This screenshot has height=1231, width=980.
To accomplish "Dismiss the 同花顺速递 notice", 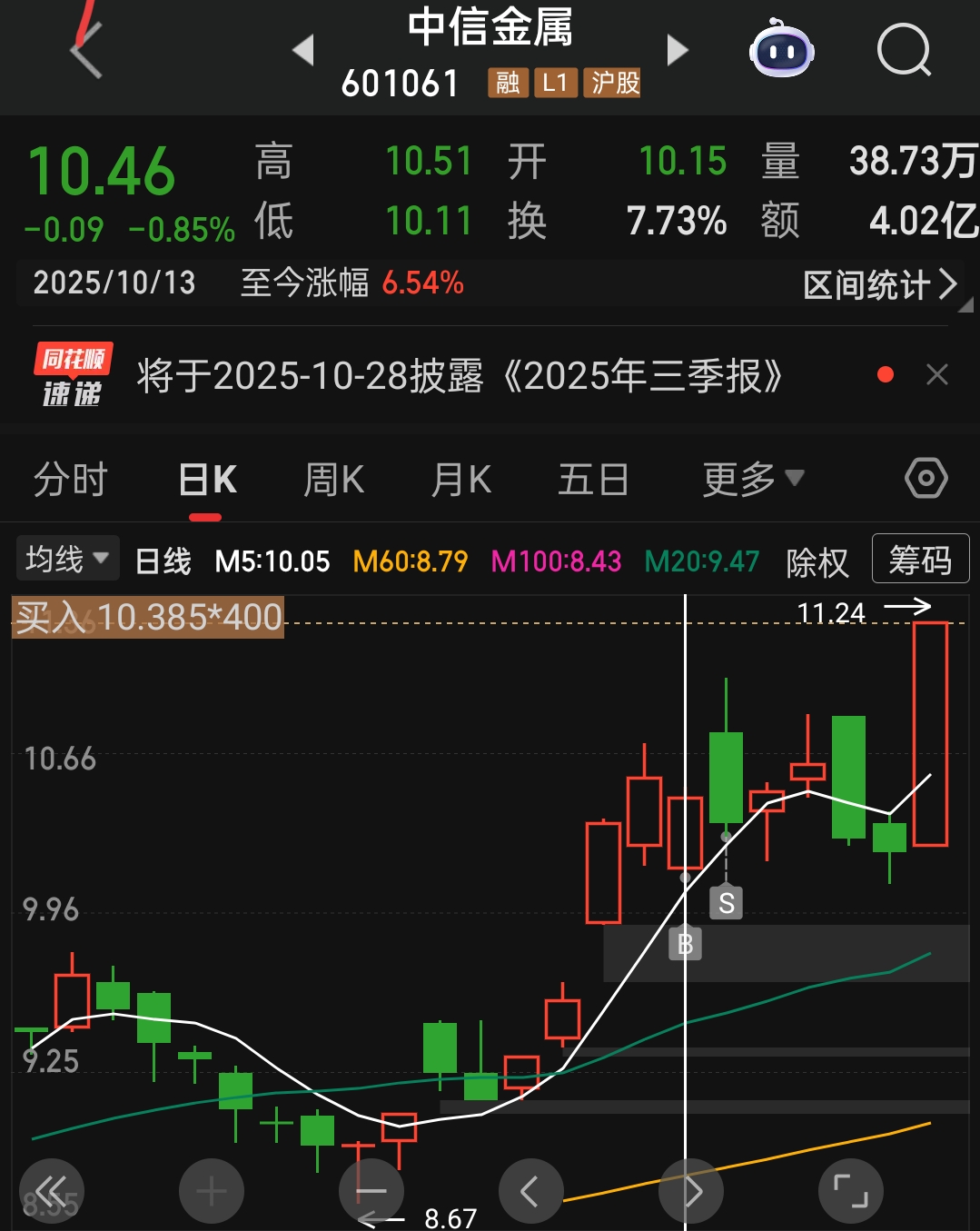I will click(937, 375).
